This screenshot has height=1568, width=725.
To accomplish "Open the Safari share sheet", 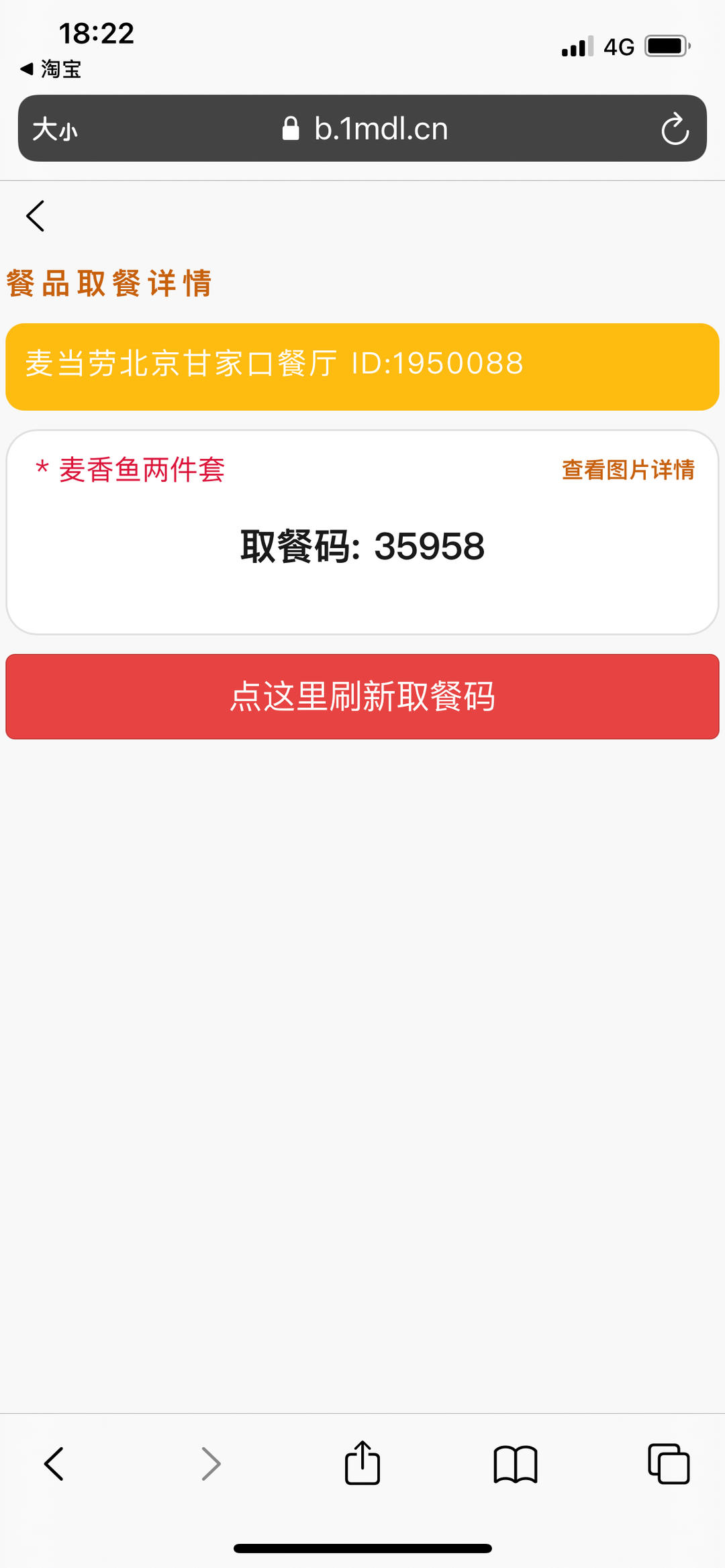I will 362,1463.
